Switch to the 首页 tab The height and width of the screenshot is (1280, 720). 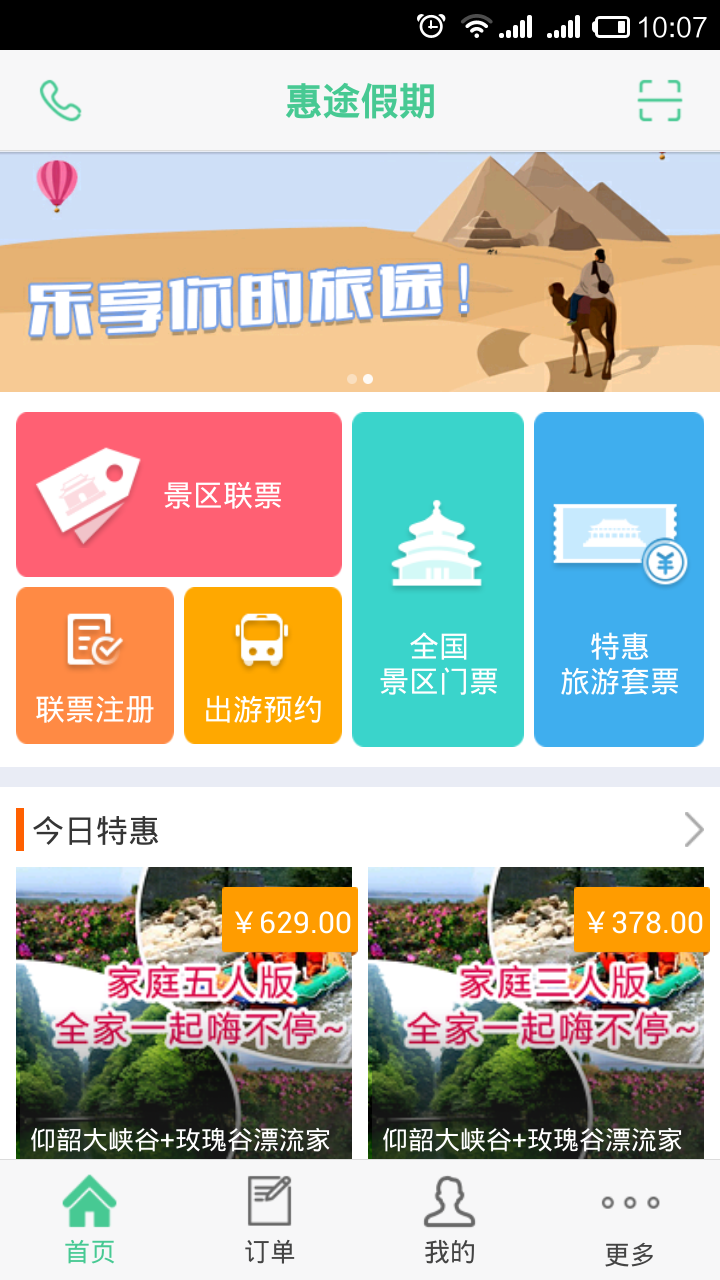pos(90,1220)
